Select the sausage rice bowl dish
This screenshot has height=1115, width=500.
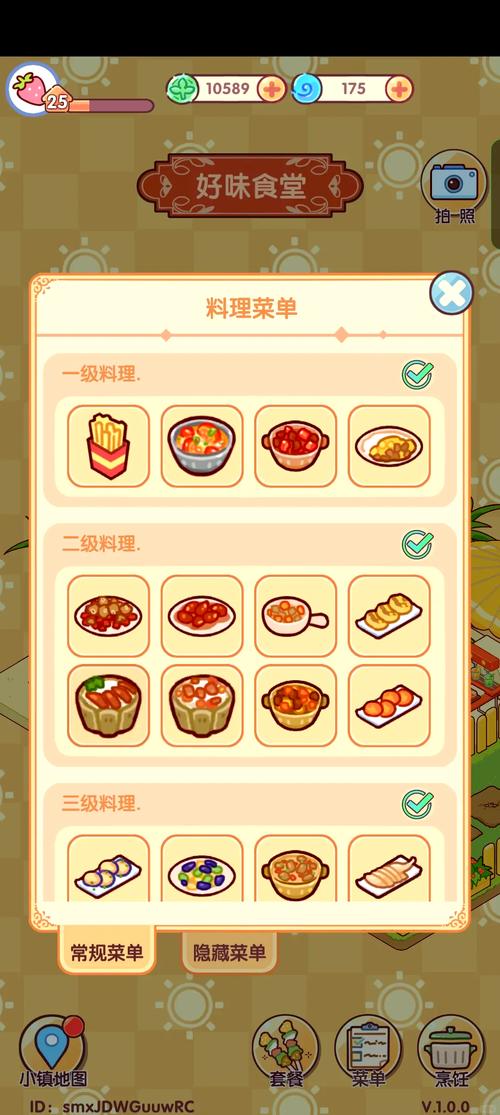(x=109, y=705)
